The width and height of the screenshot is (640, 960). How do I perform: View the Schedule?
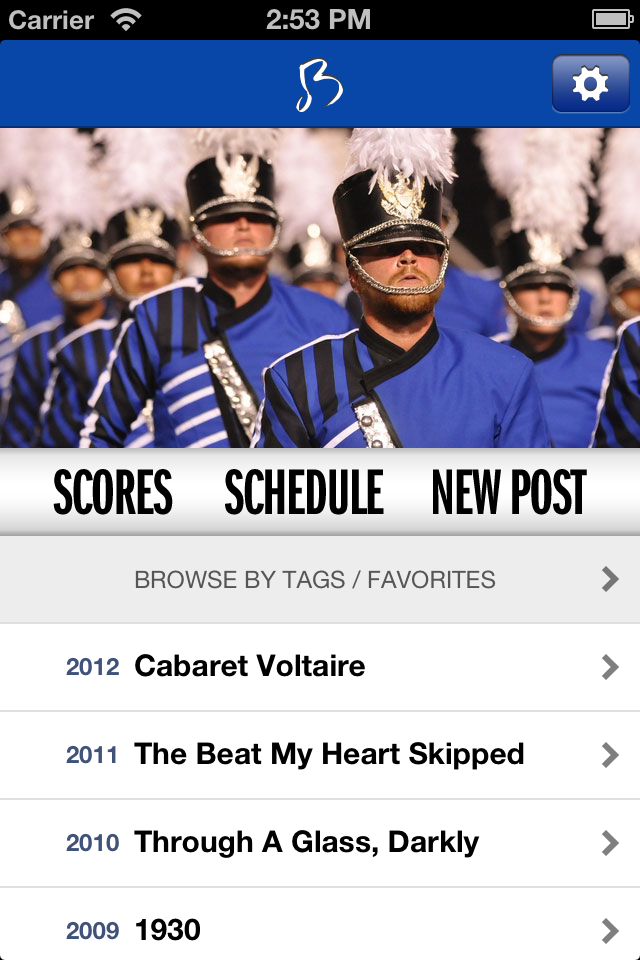pyautogui.click(x=304, y=492)
